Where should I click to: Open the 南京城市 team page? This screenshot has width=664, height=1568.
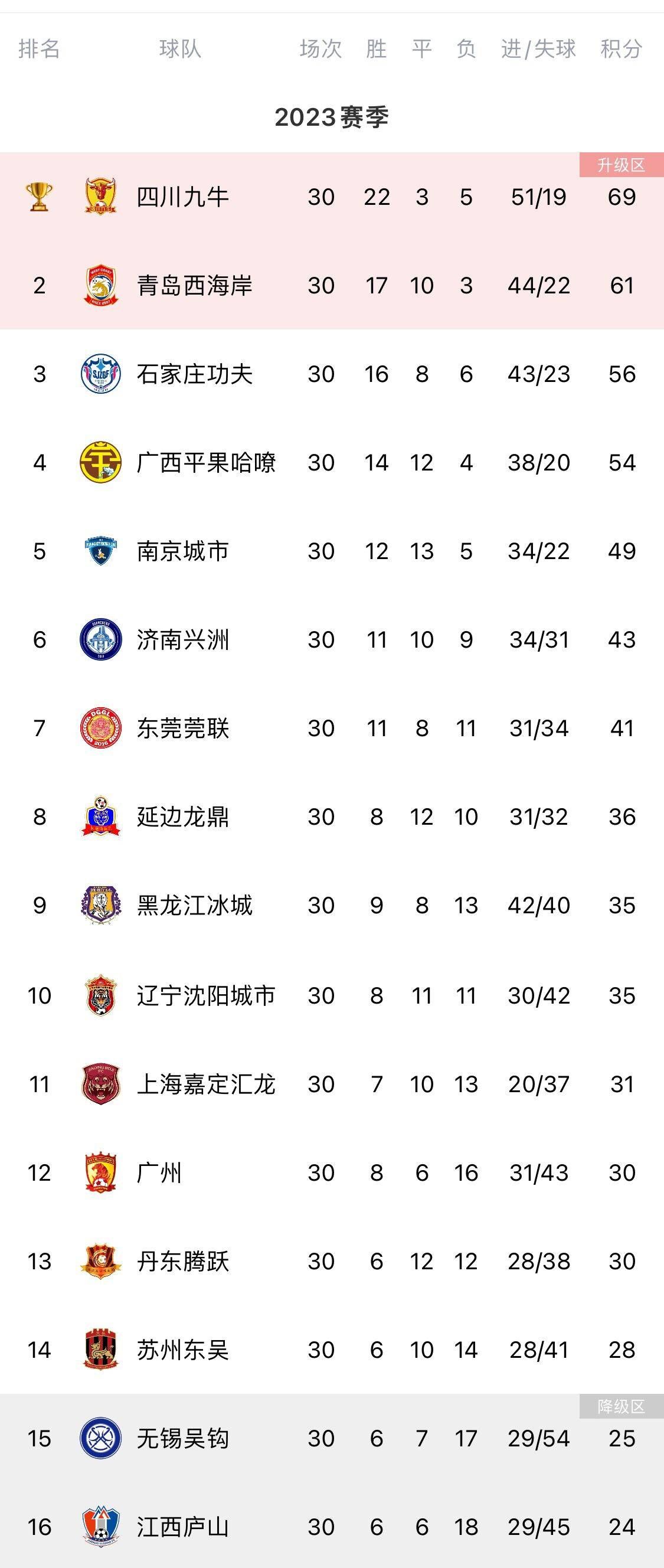(x=182, y=551)
